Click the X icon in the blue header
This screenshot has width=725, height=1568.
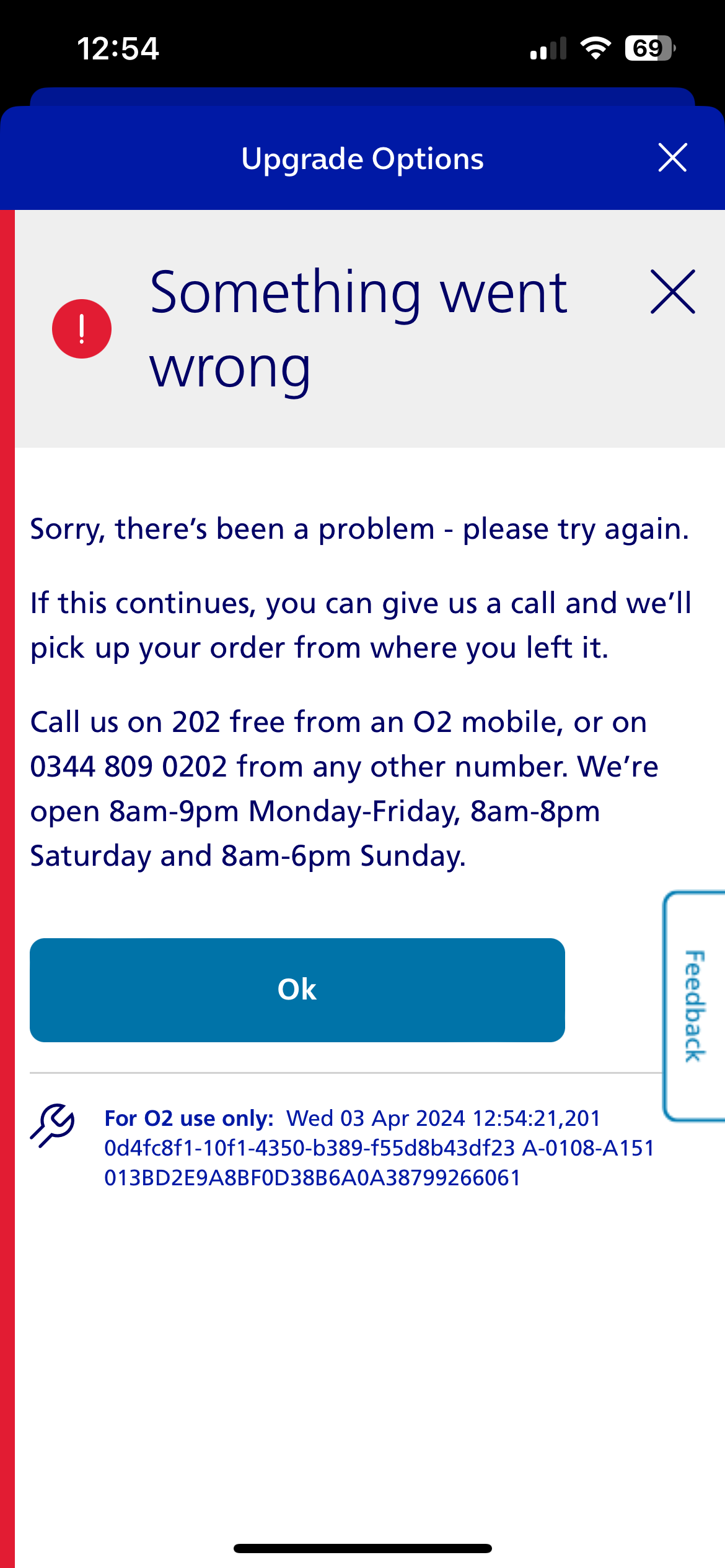[x=672, y=159]
